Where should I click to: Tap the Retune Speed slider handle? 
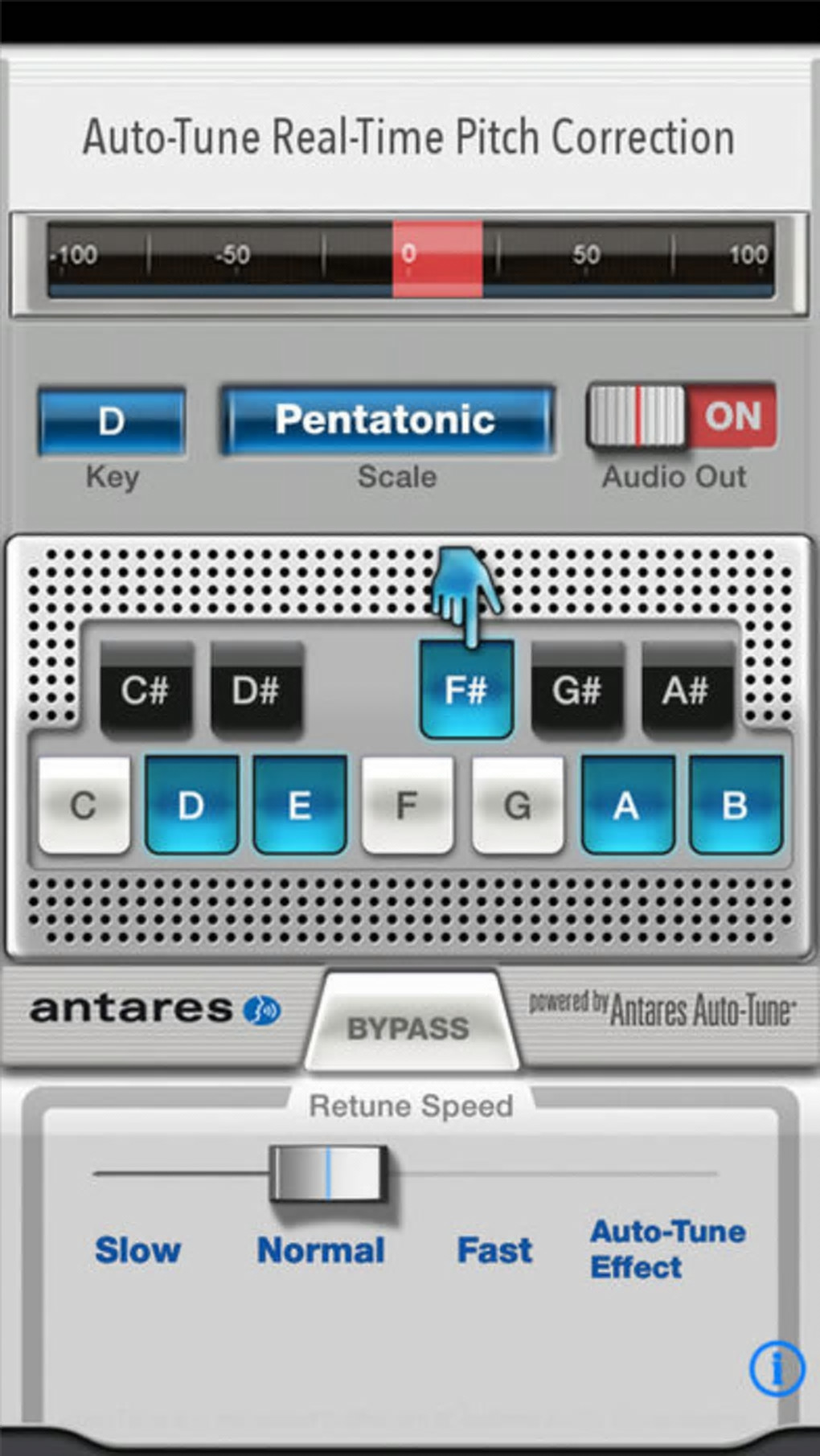click(328, 1174)
